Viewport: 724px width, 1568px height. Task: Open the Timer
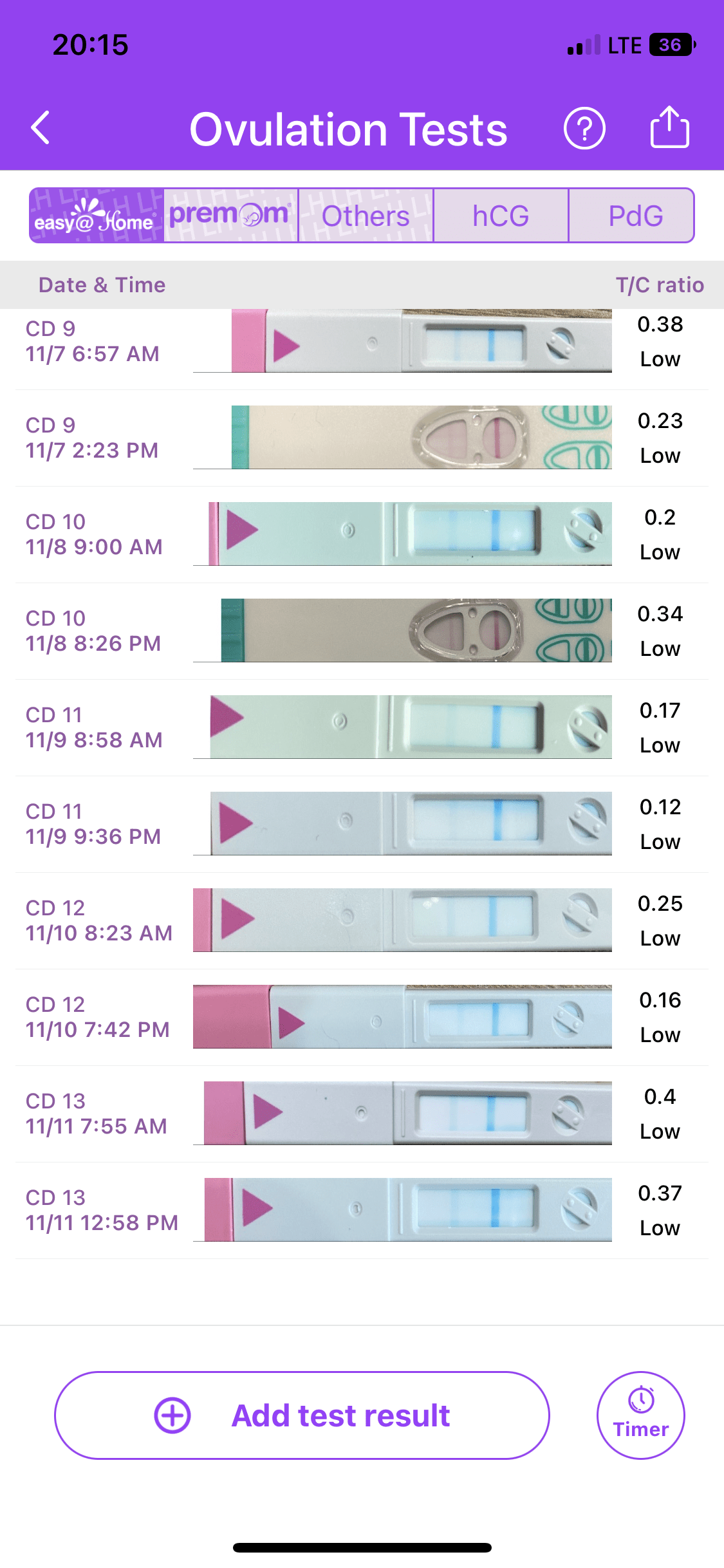[640, 1415]
